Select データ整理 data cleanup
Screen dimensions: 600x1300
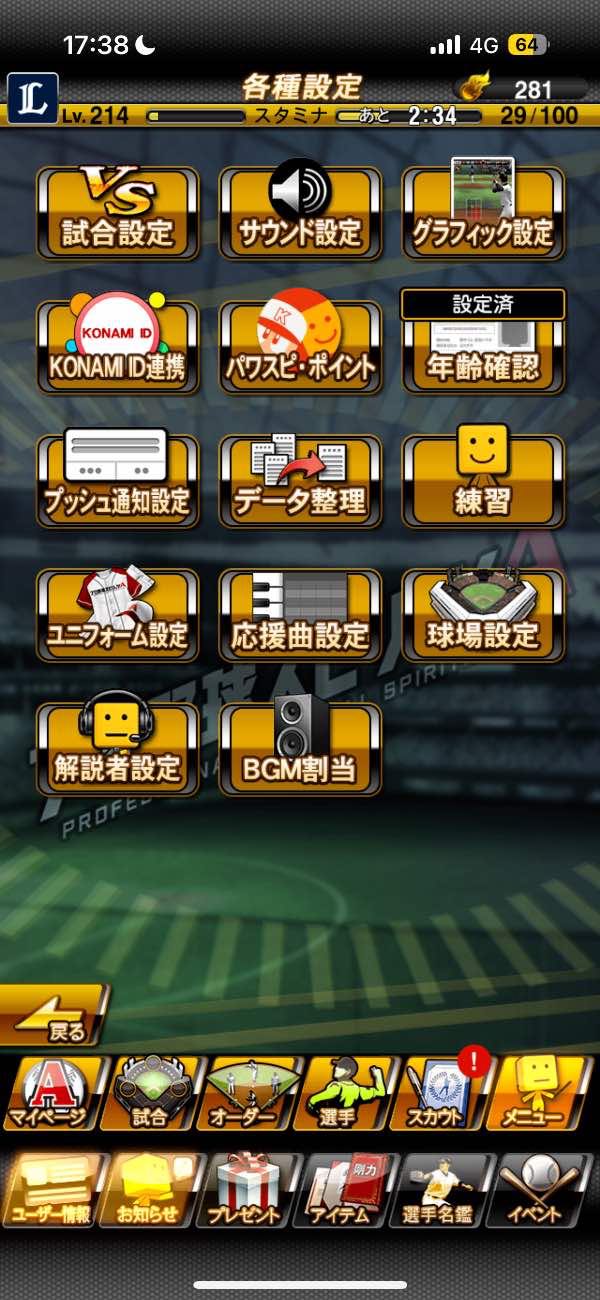click(300, 482)
